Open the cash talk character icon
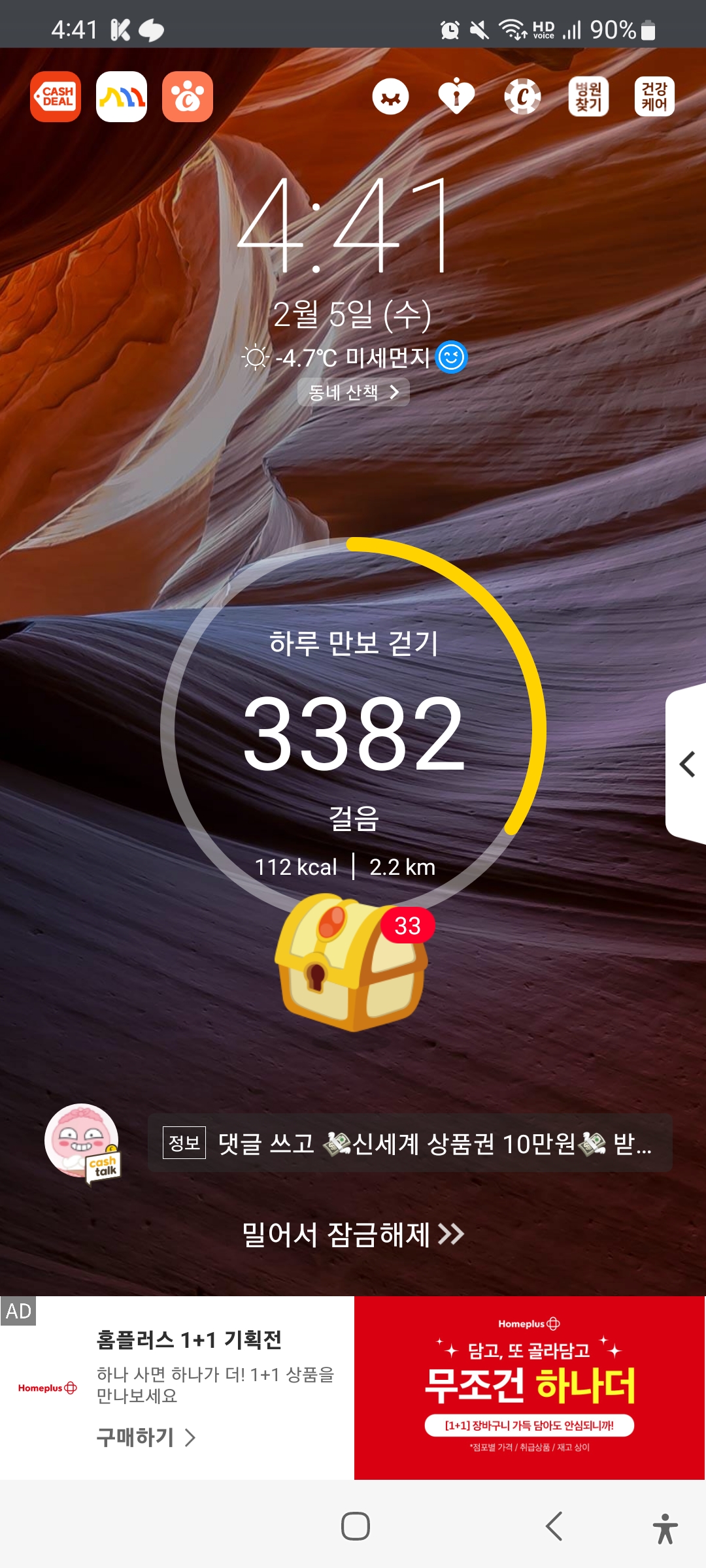Image resolution: width=706 pixels, height=1568 pixels. [x=82, y=1143]
